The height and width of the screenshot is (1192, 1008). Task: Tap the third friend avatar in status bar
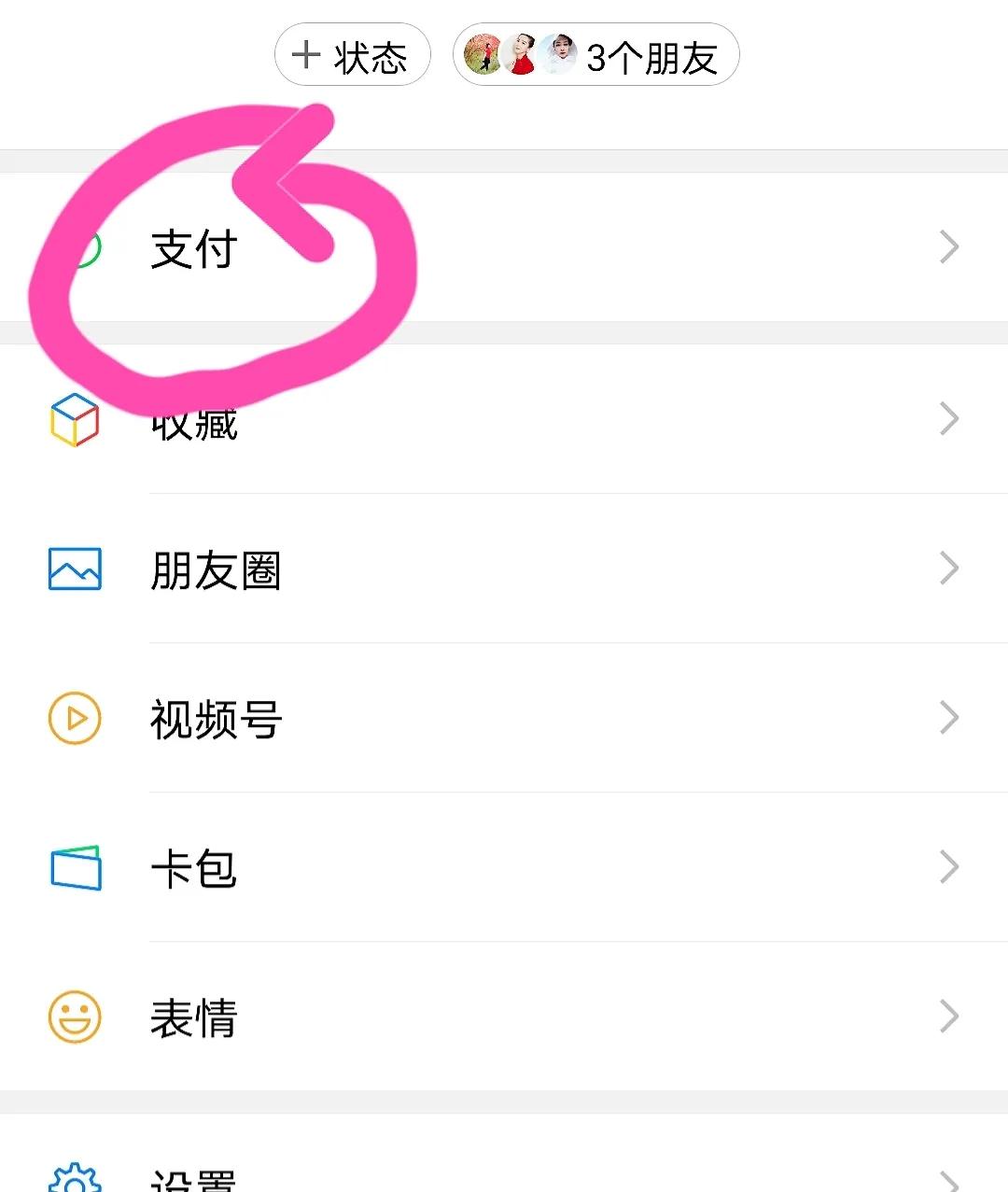(x=560, y=53)
